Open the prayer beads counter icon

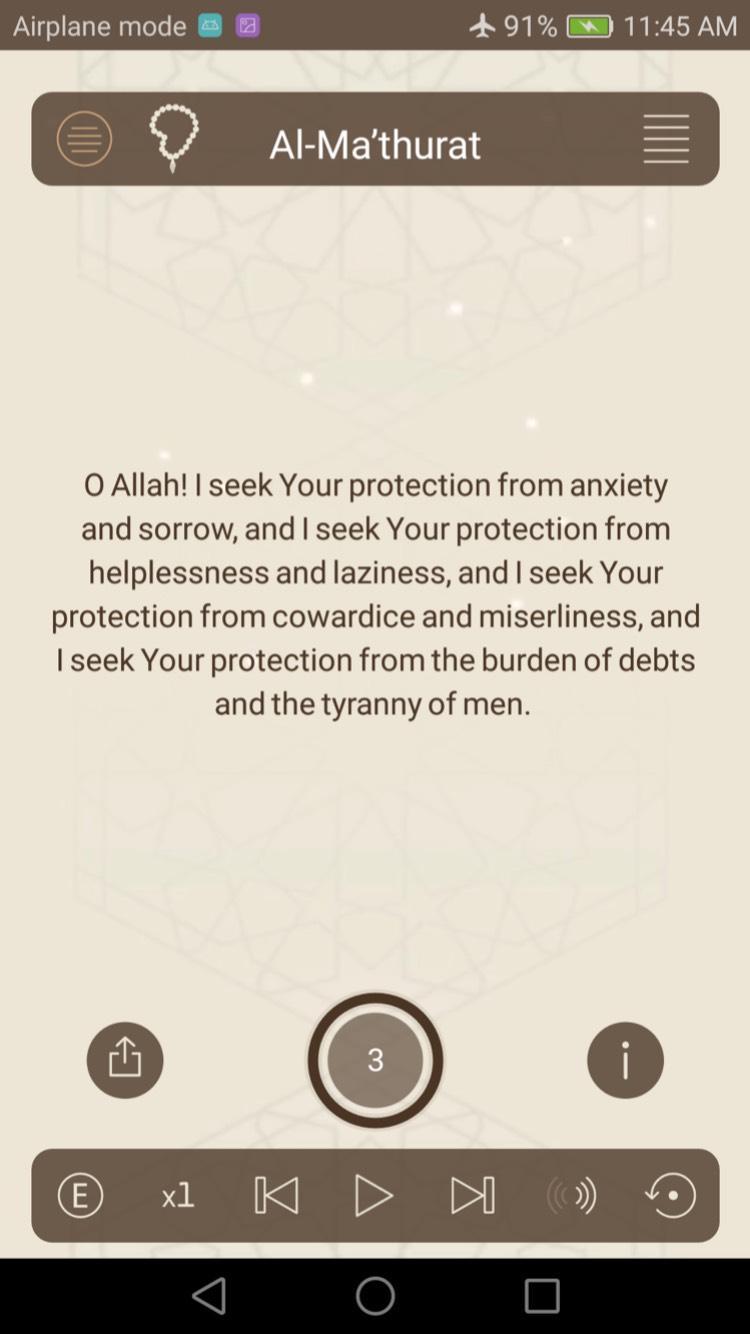[x=173, y=139]
